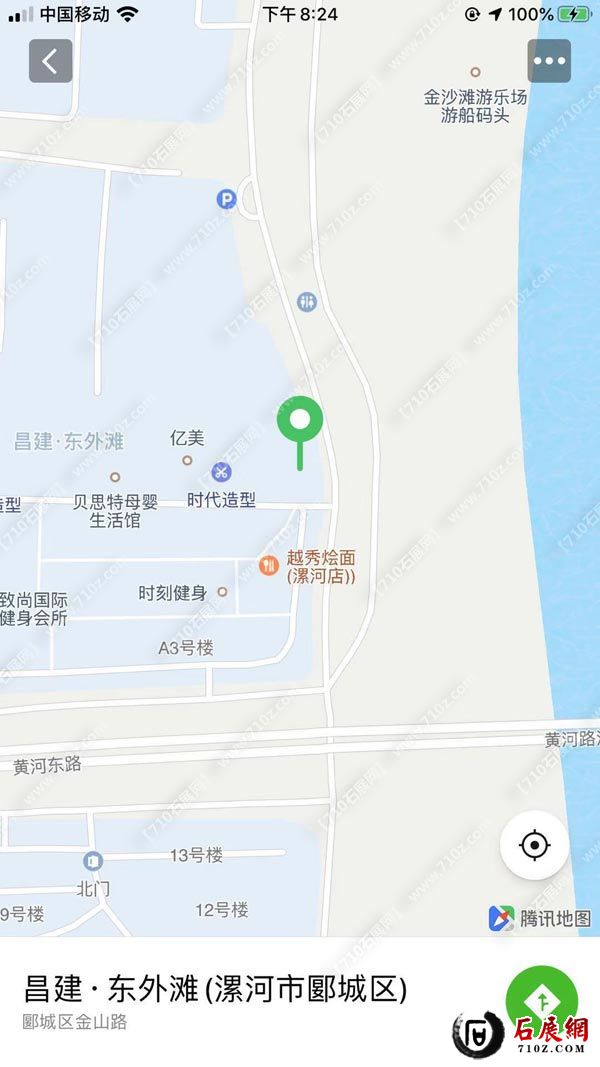Start navigation with the green route button
600x1067 pixels.
tap(542, 1000)
